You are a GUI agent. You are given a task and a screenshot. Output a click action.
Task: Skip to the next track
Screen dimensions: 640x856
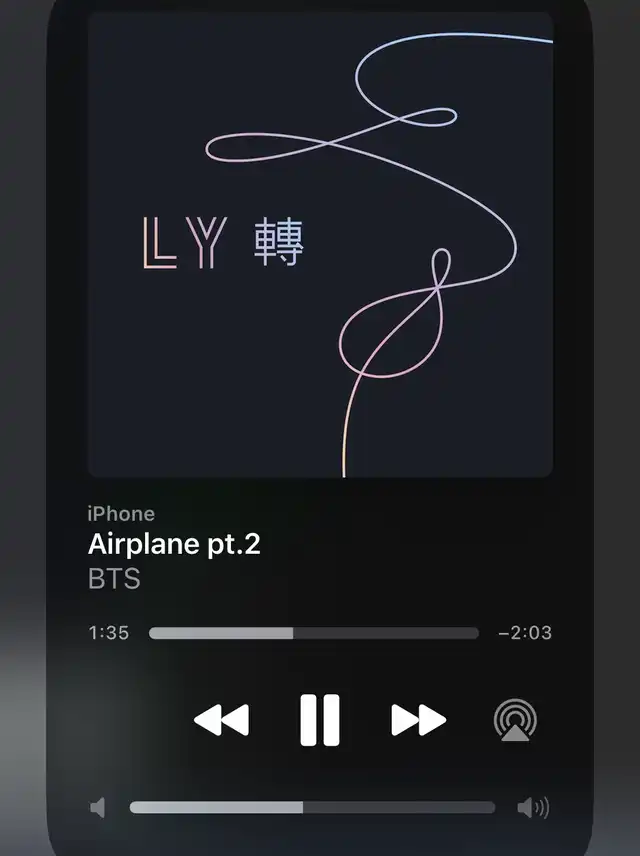click(x=418, y=720)
